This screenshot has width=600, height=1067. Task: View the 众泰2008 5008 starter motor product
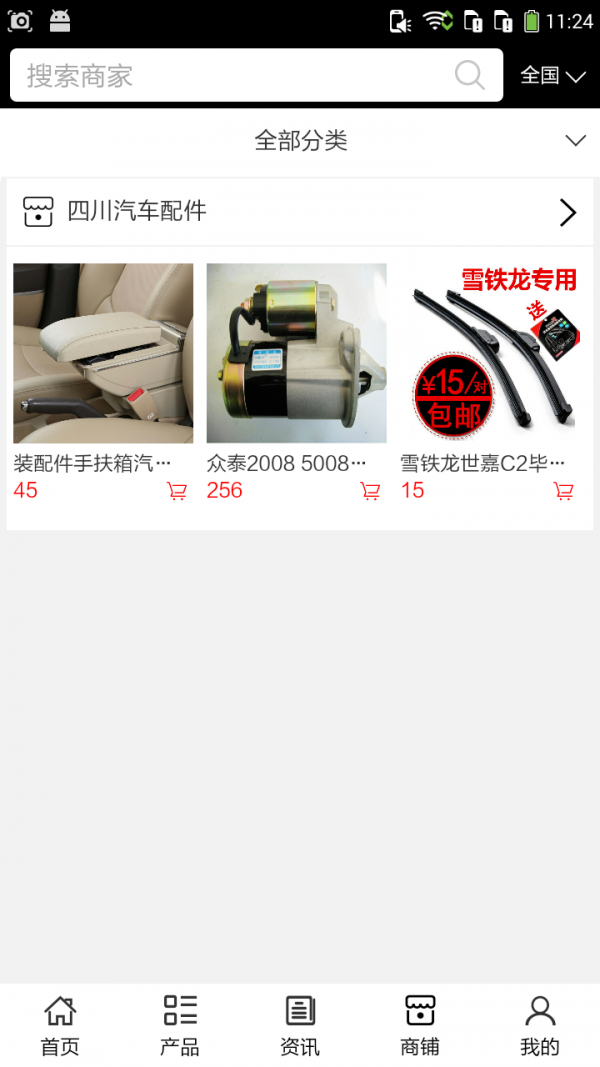tap(296, 353)
